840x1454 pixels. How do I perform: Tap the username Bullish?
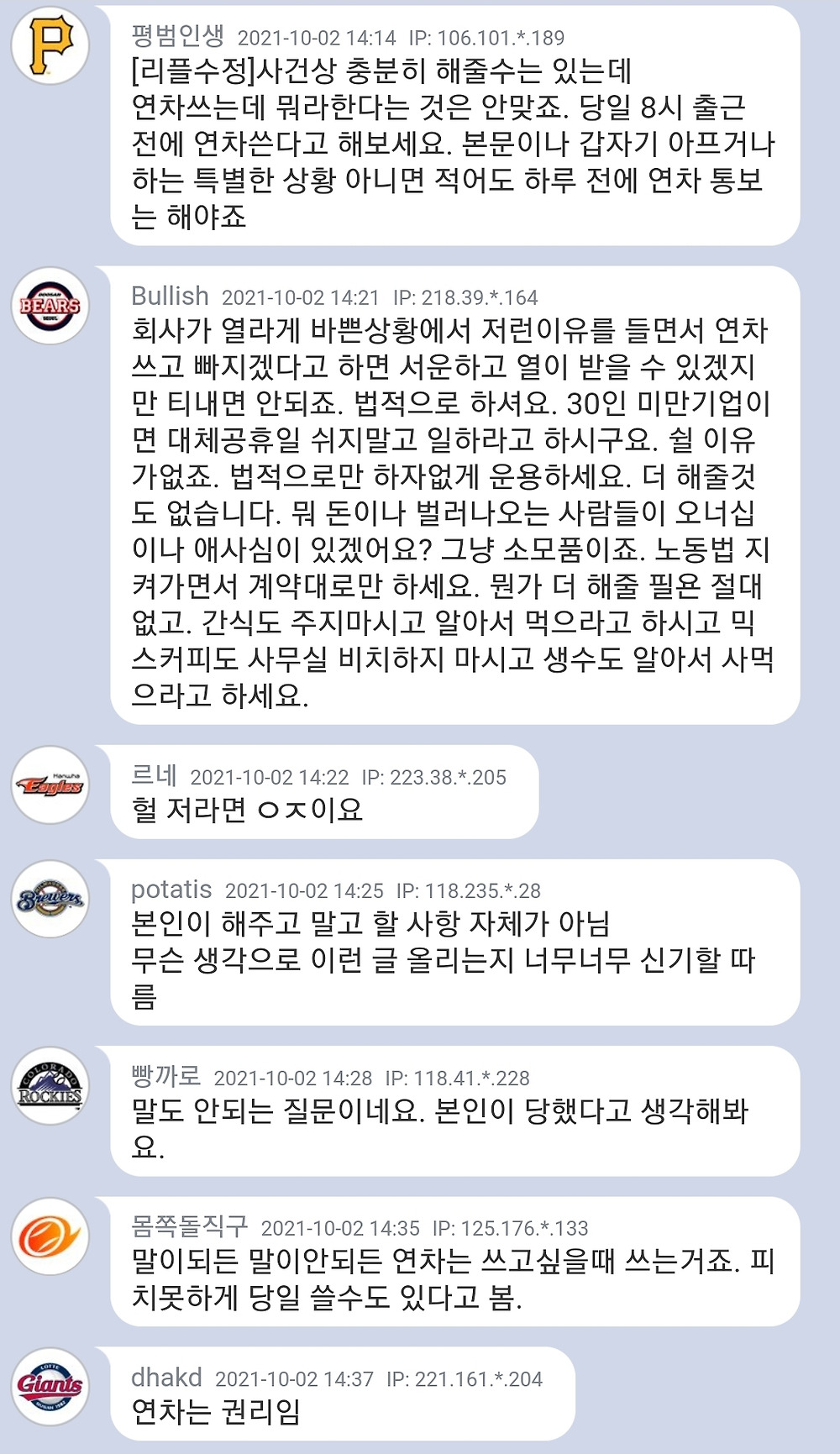pyautogui.click(x=170, y=296)
